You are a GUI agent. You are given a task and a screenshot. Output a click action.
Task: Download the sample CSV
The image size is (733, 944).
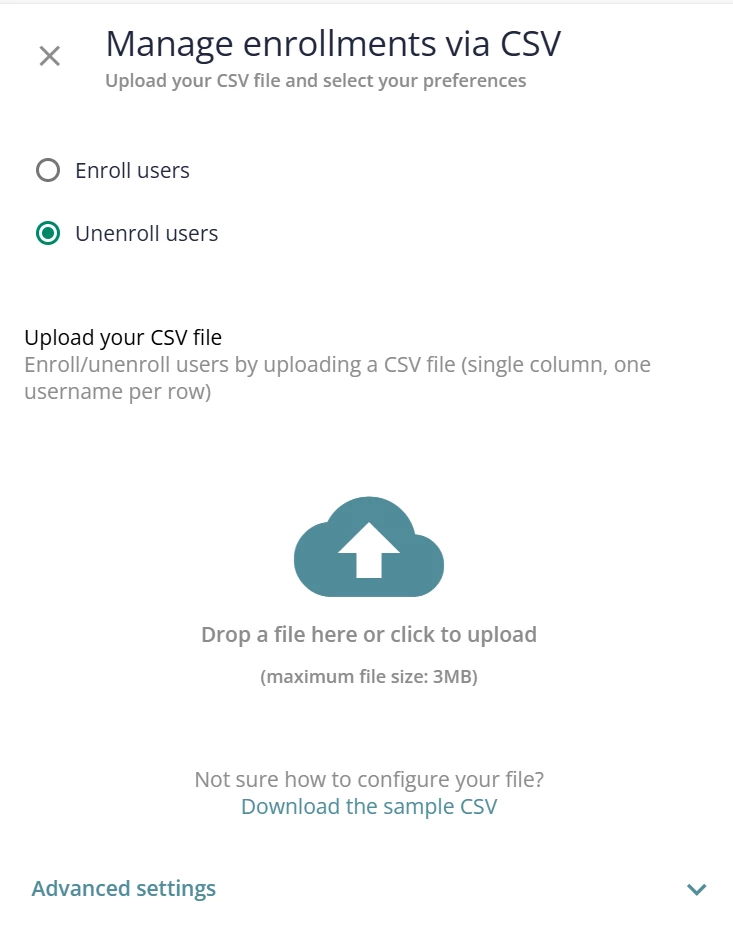click(369, 807)
